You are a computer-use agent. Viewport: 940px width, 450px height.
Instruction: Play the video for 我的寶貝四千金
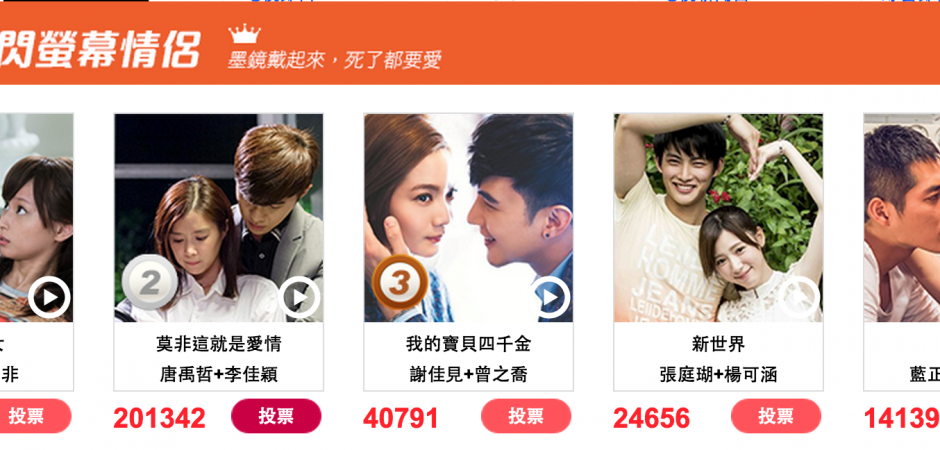(549, 297)
